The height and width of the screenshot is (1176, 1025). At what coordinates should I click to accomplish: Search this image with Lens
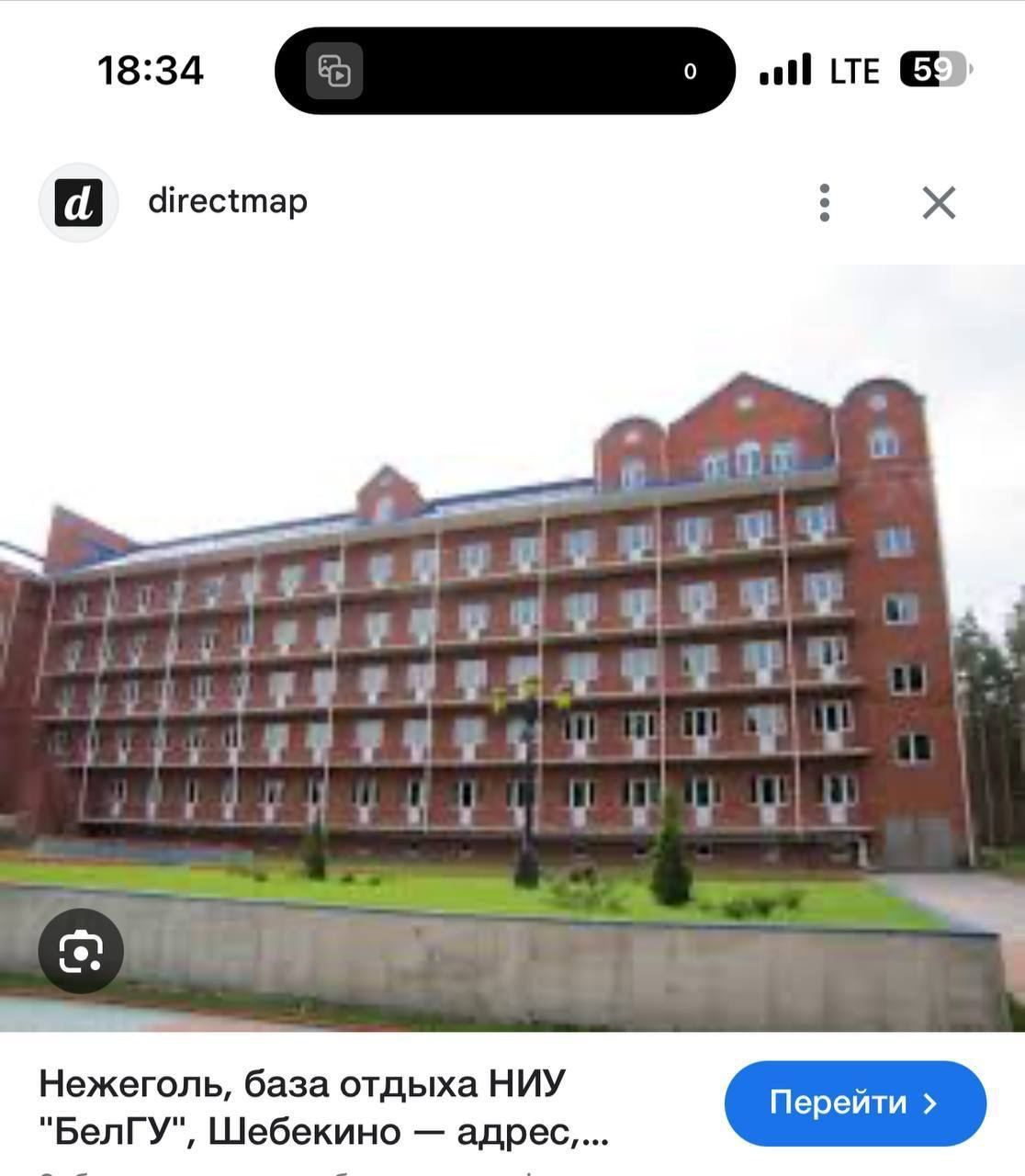coord(81,951)
